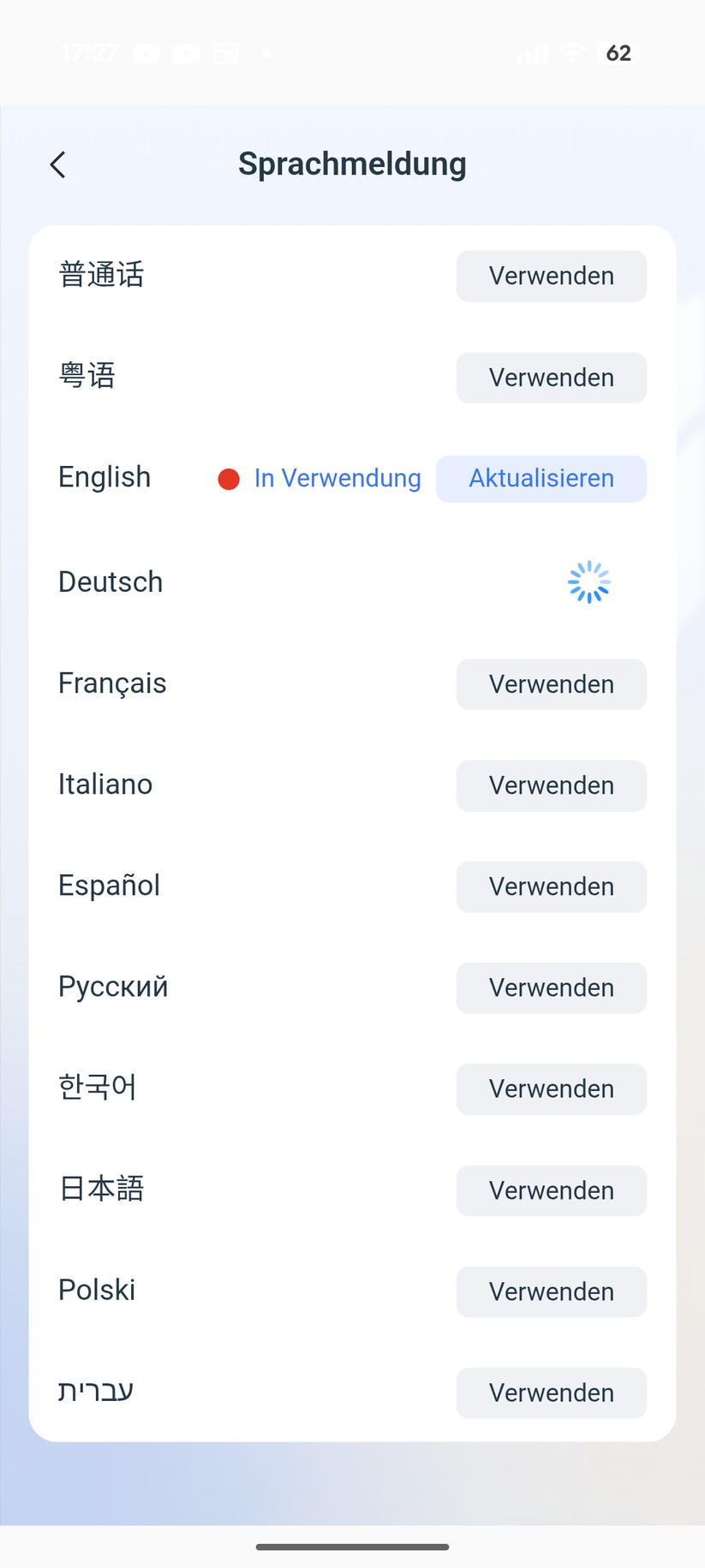Activate Français voice prompts

pos(551,683)
